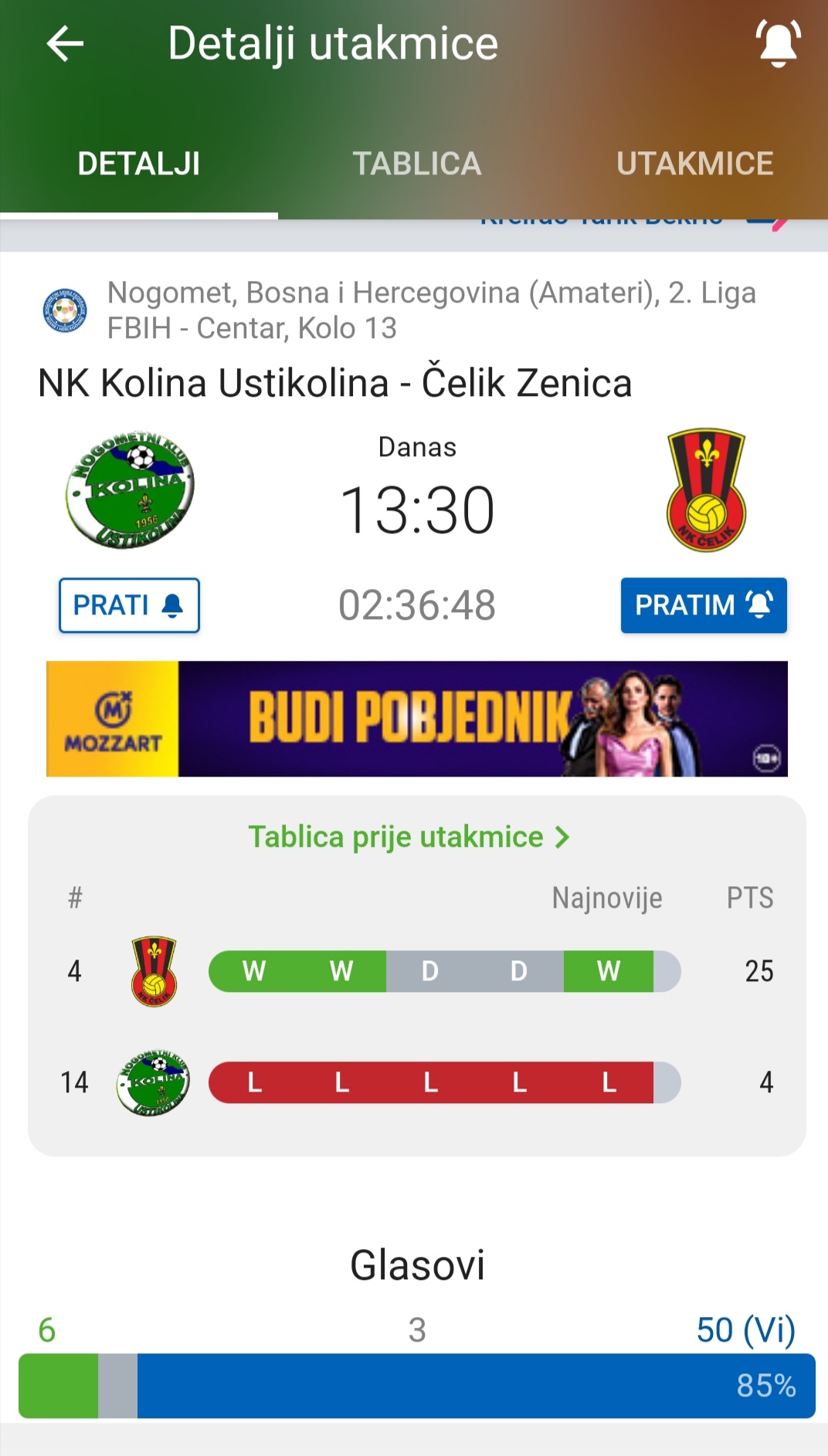Switch to the TABLICA tab
The image size is (828, 1456).
tap(416, 164)
